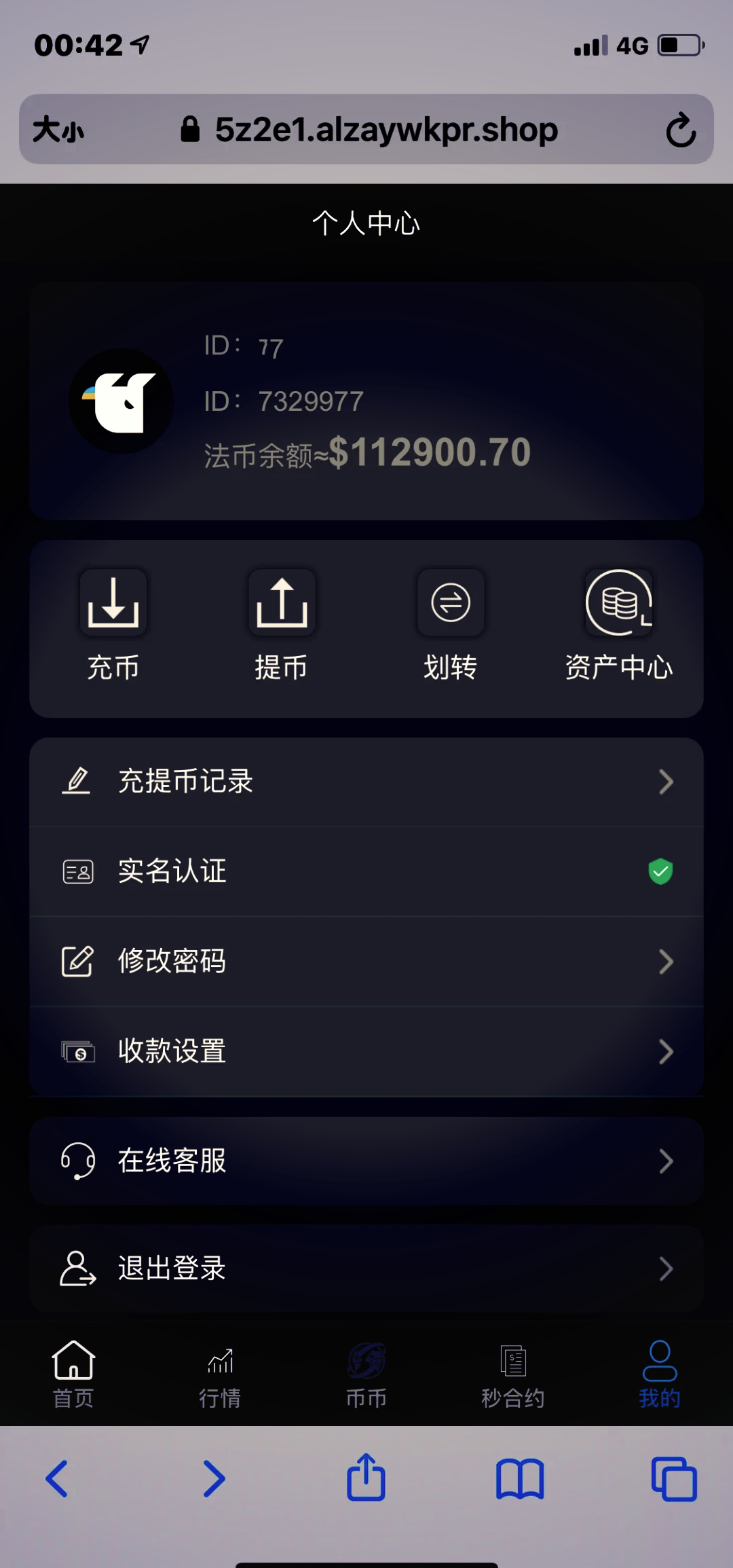The height and width of the screenshot is (1568, 733).
Task: Open the 资产中心 asset center icon
Action: 618,602
